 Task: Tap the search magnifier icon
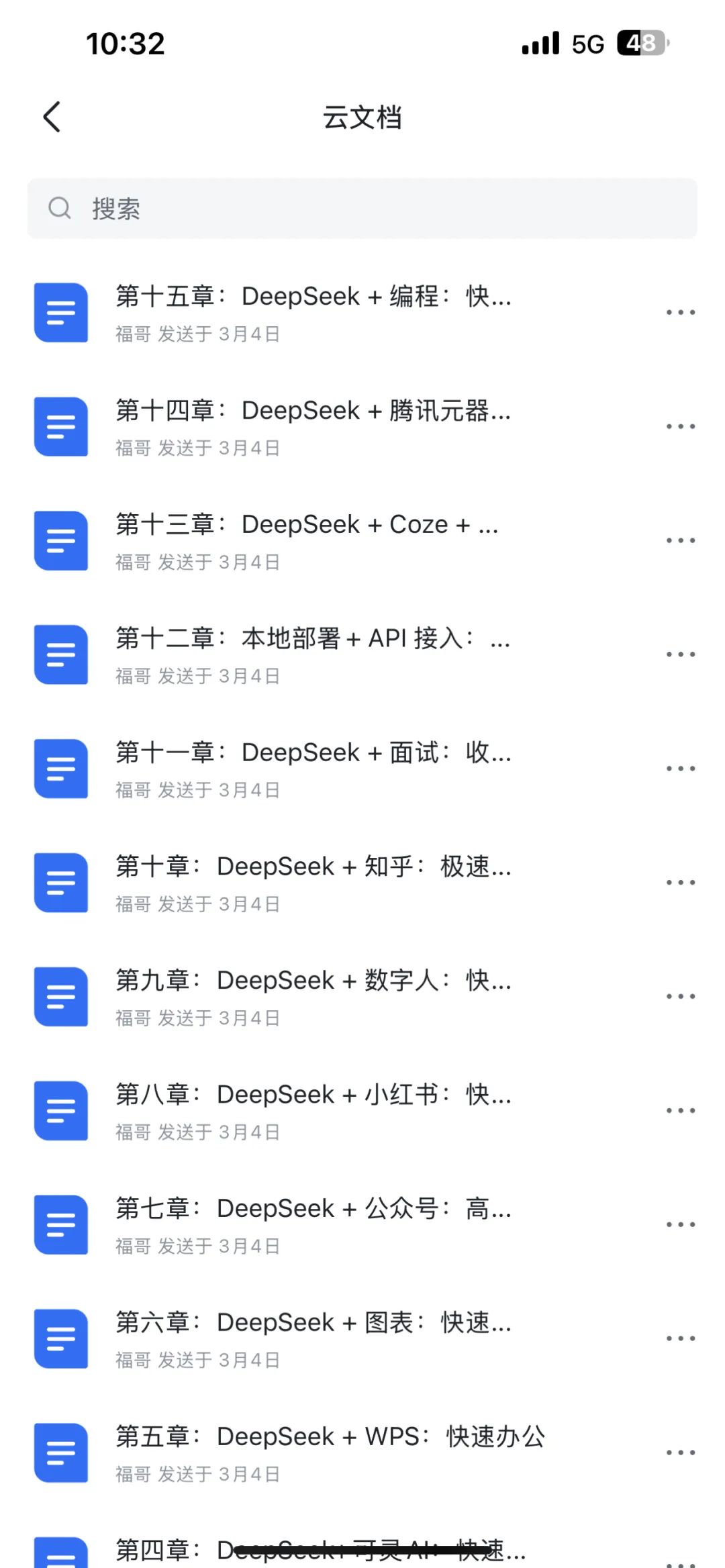(x=60, y=208)
